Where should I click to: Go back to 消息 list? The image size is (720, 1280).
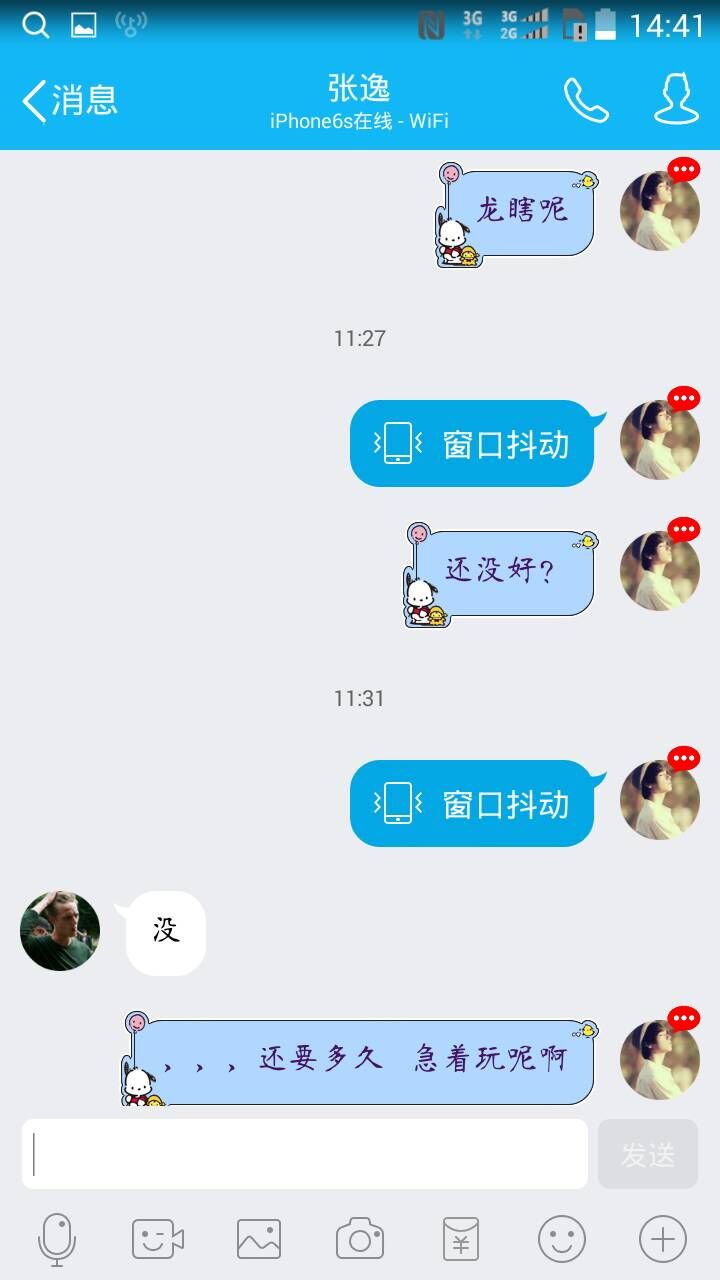pyautogui.click(x=68, y=101)
